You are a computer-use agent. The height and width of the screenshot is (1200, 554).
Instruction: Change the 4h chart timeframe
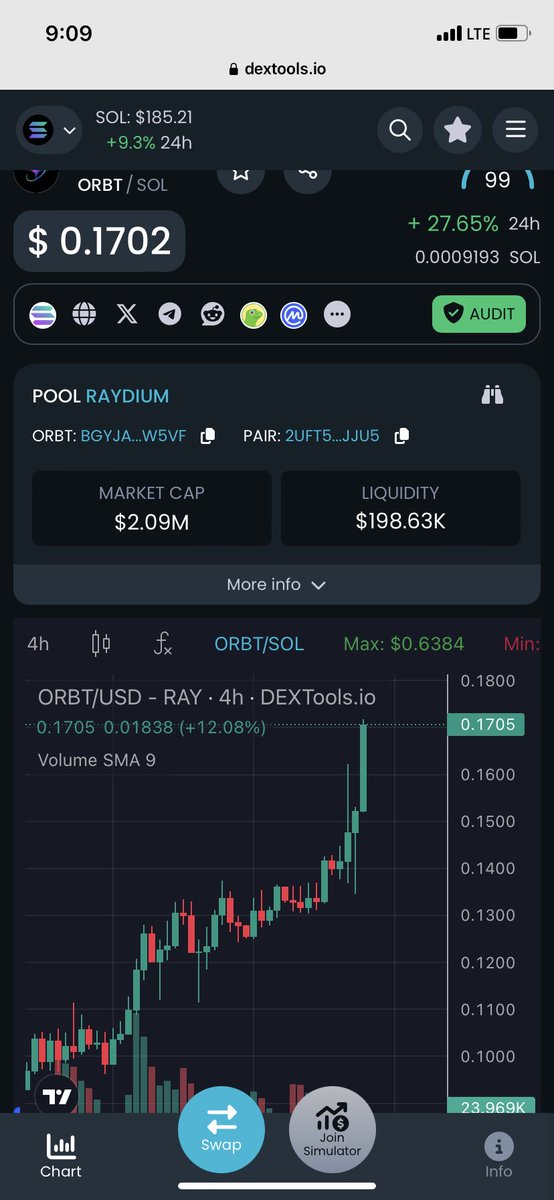(38, 644)
